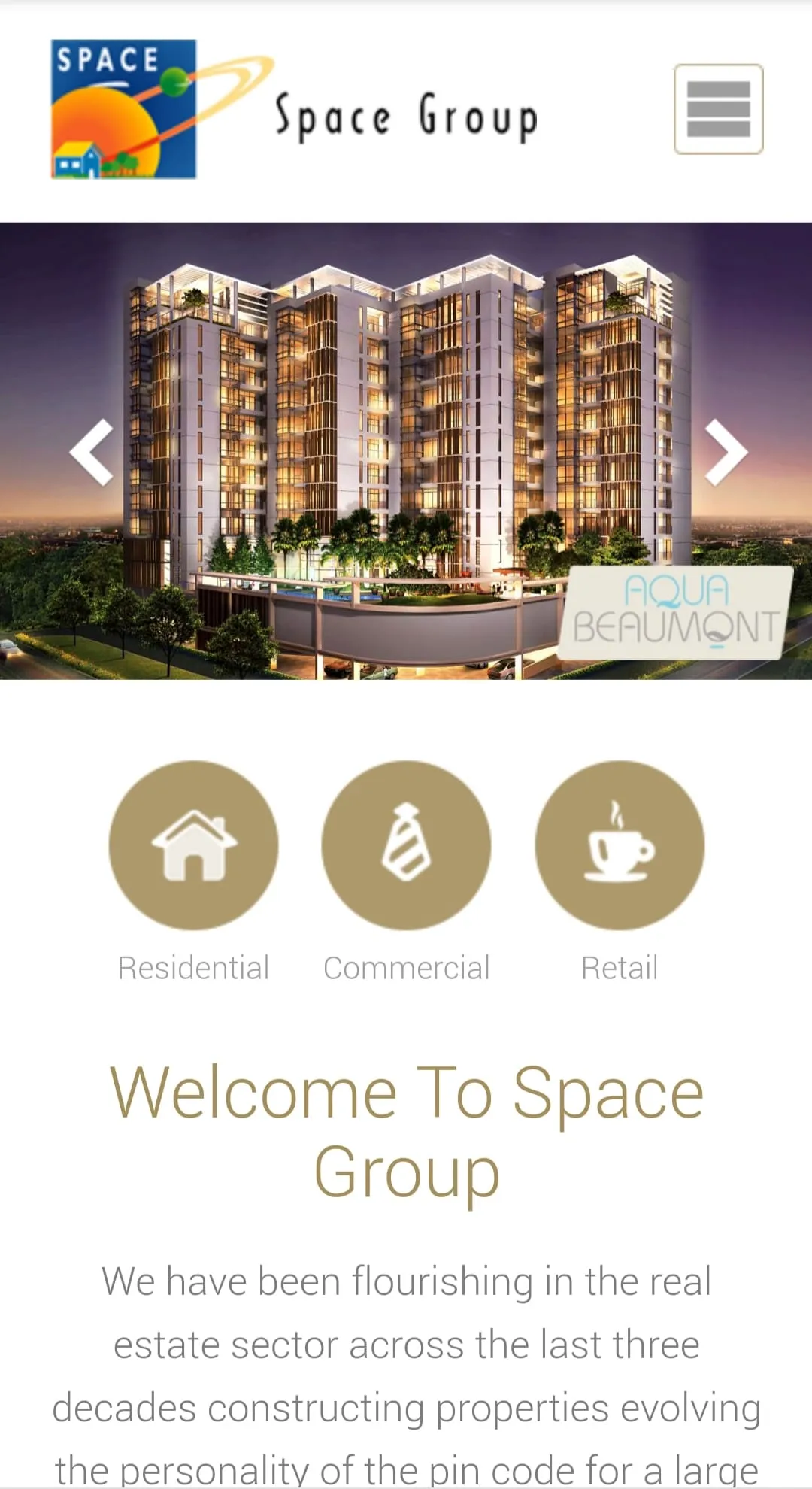Tap the Space Group logo

click(295, 109)
